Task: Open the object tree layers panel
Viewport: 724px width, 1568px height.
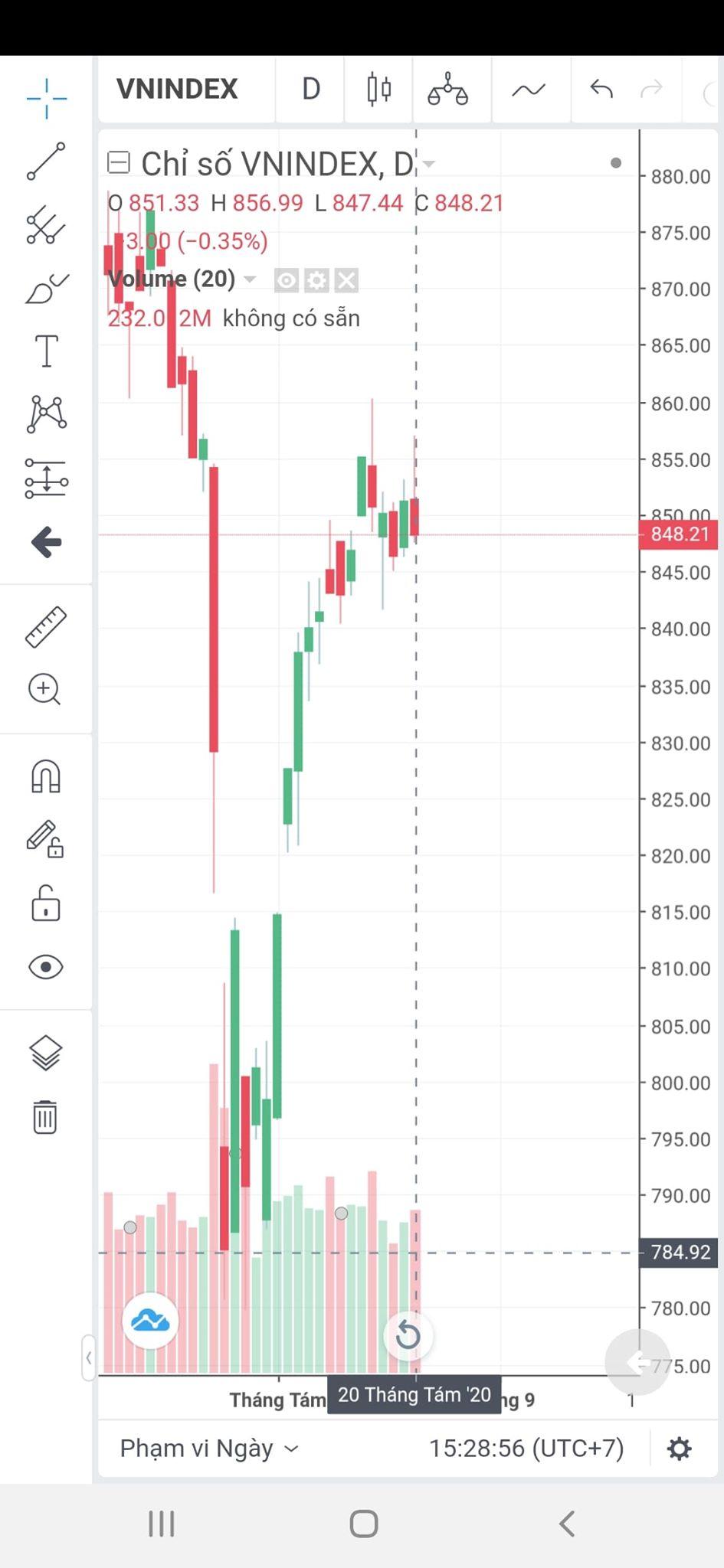Action: pos(45,1053)
